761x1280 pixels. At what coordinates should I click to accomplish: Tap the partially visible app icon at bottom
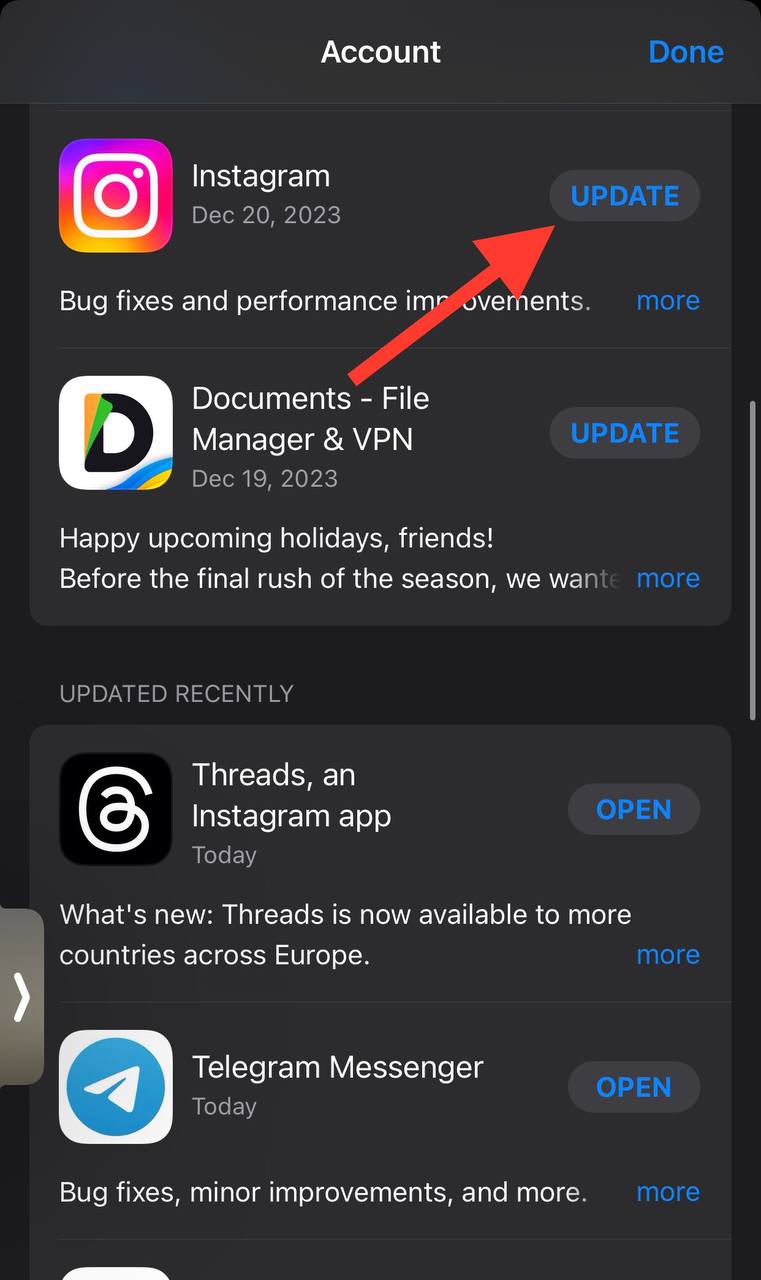click(115, 1272)
